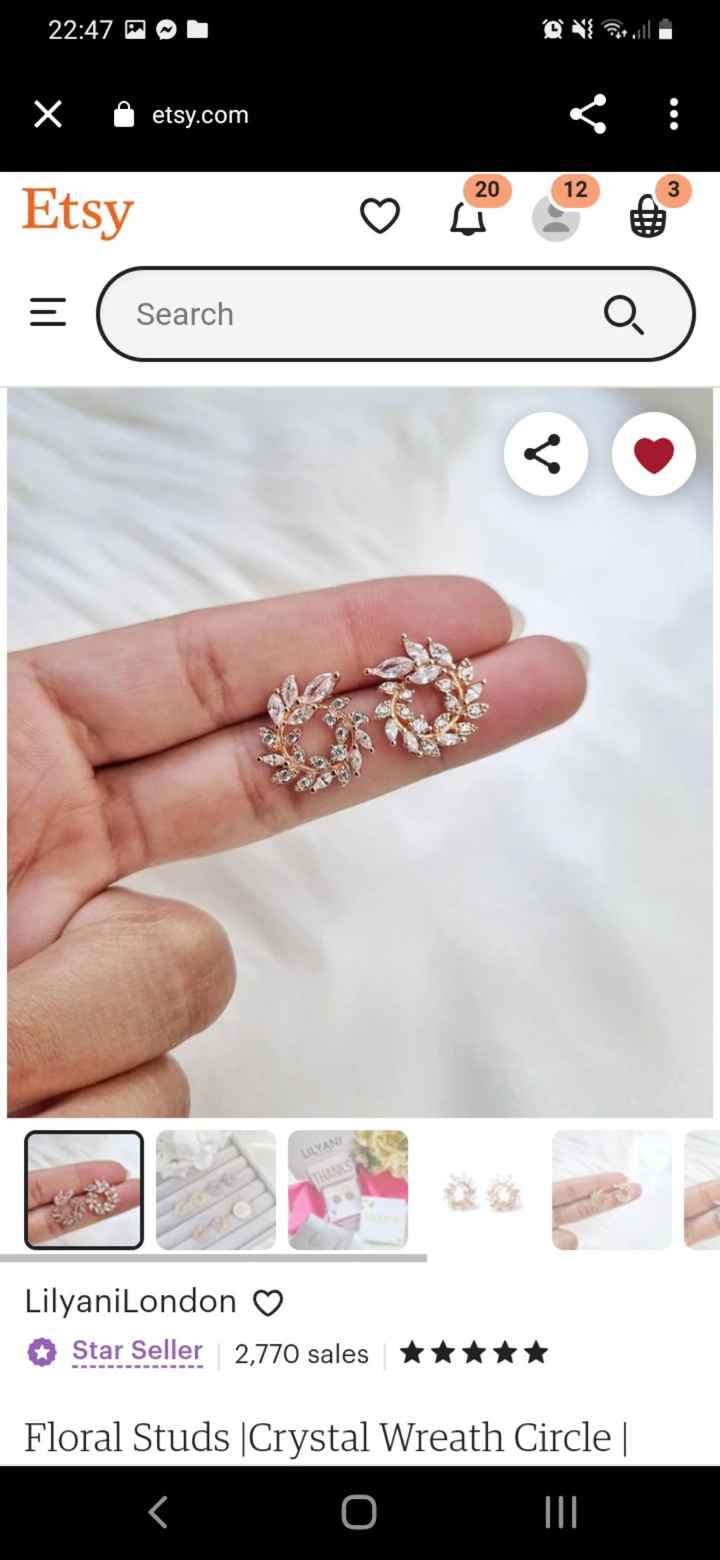The width and height of the screenshot is (720, 1560).
Task: Open the browser three-dot overflow menu
Action: pos(674,114)
